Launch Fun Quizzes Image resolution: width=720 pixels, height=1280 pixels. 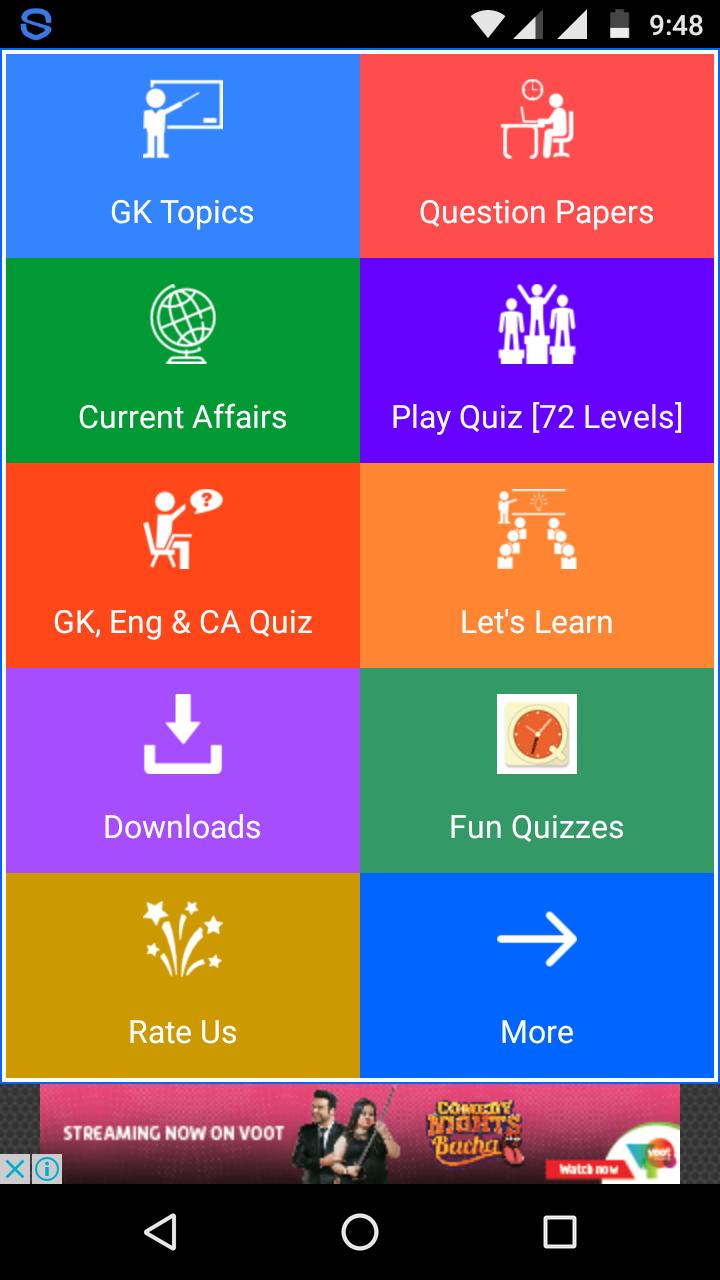[x=537, y=771]
